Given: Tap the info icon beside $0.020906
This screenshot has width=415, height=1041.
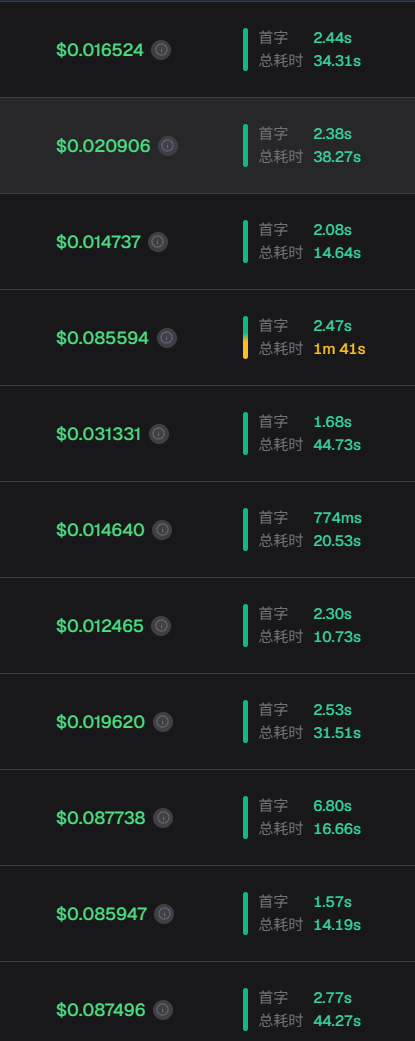Looking at the screenshot, I should coord(168,146).
